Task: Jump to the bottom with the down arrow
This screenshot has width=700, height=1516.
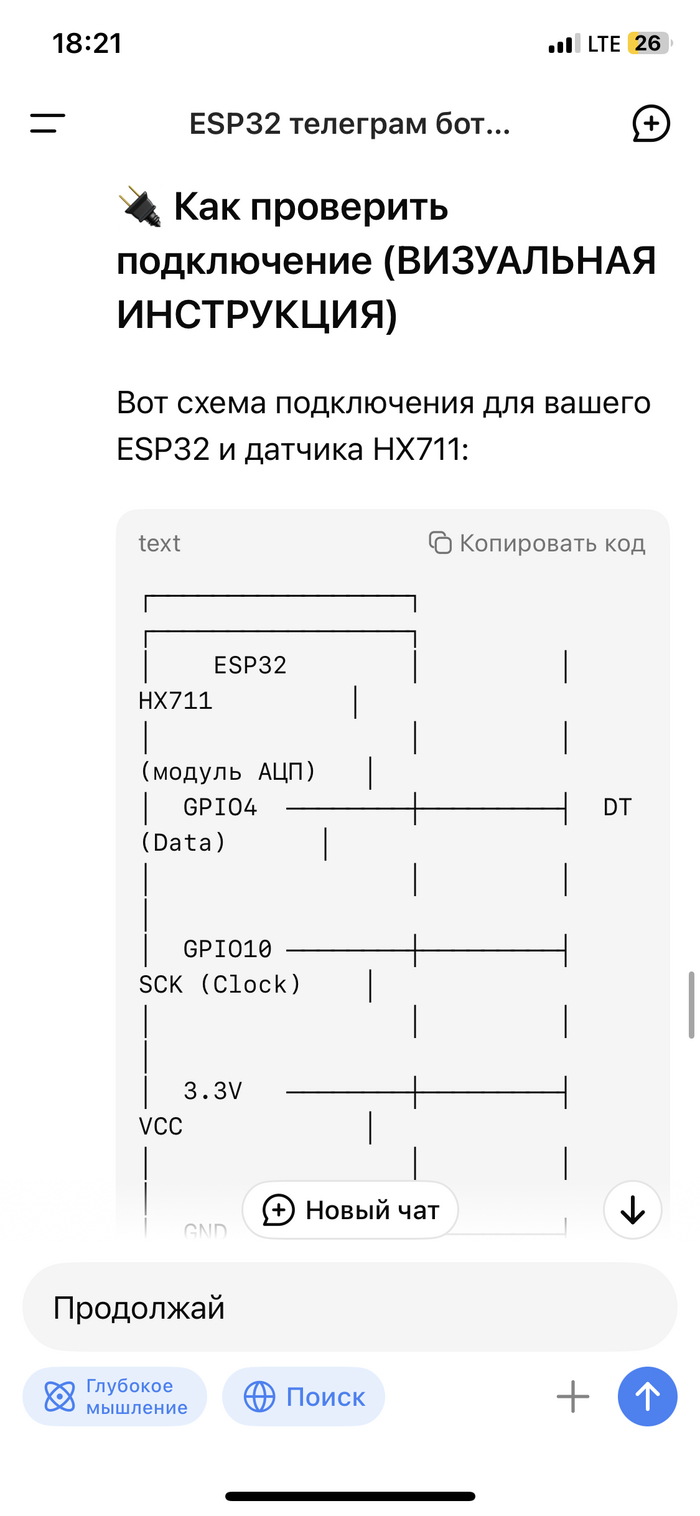Action: tap(632, 1210)
